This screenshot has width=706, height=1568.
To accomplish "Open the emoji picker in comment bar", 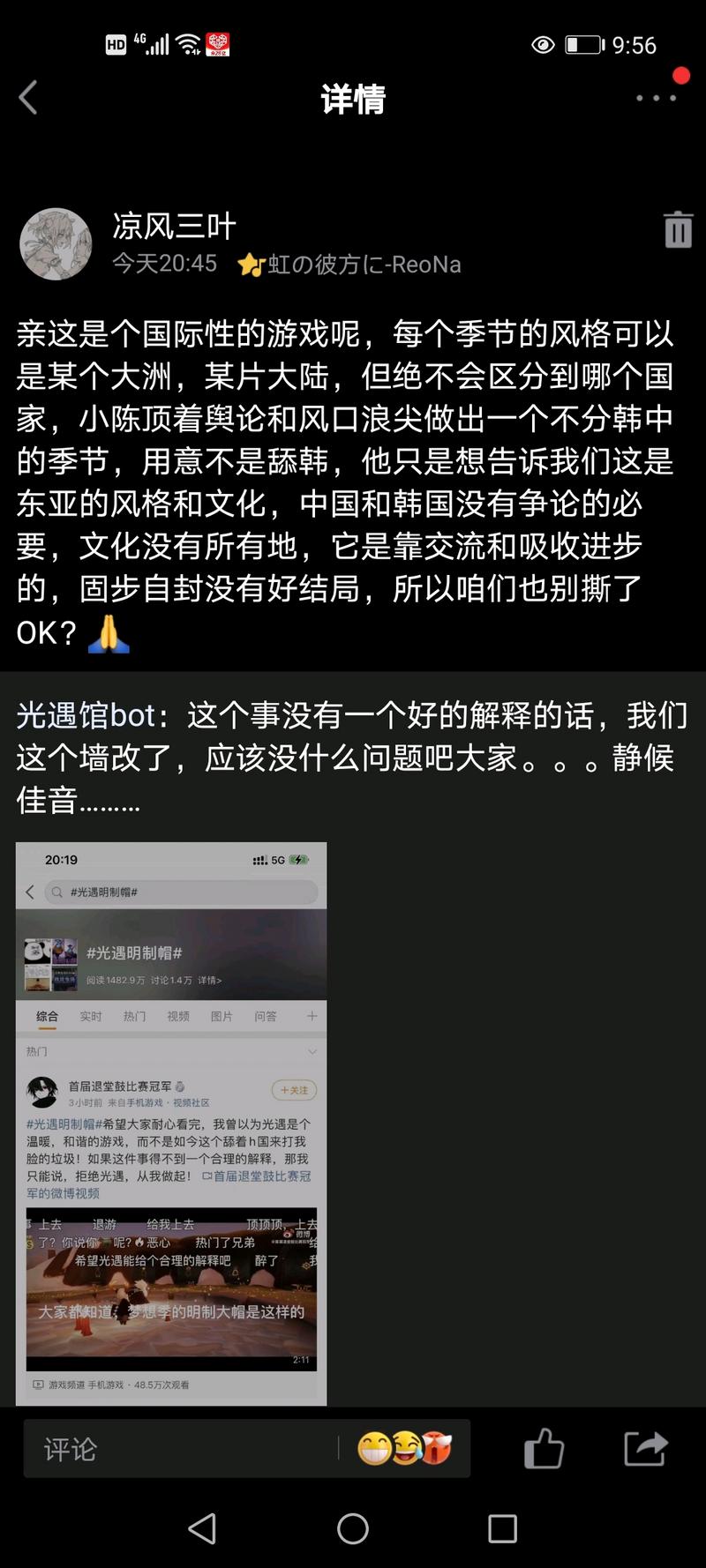I will pos(404,1448).
